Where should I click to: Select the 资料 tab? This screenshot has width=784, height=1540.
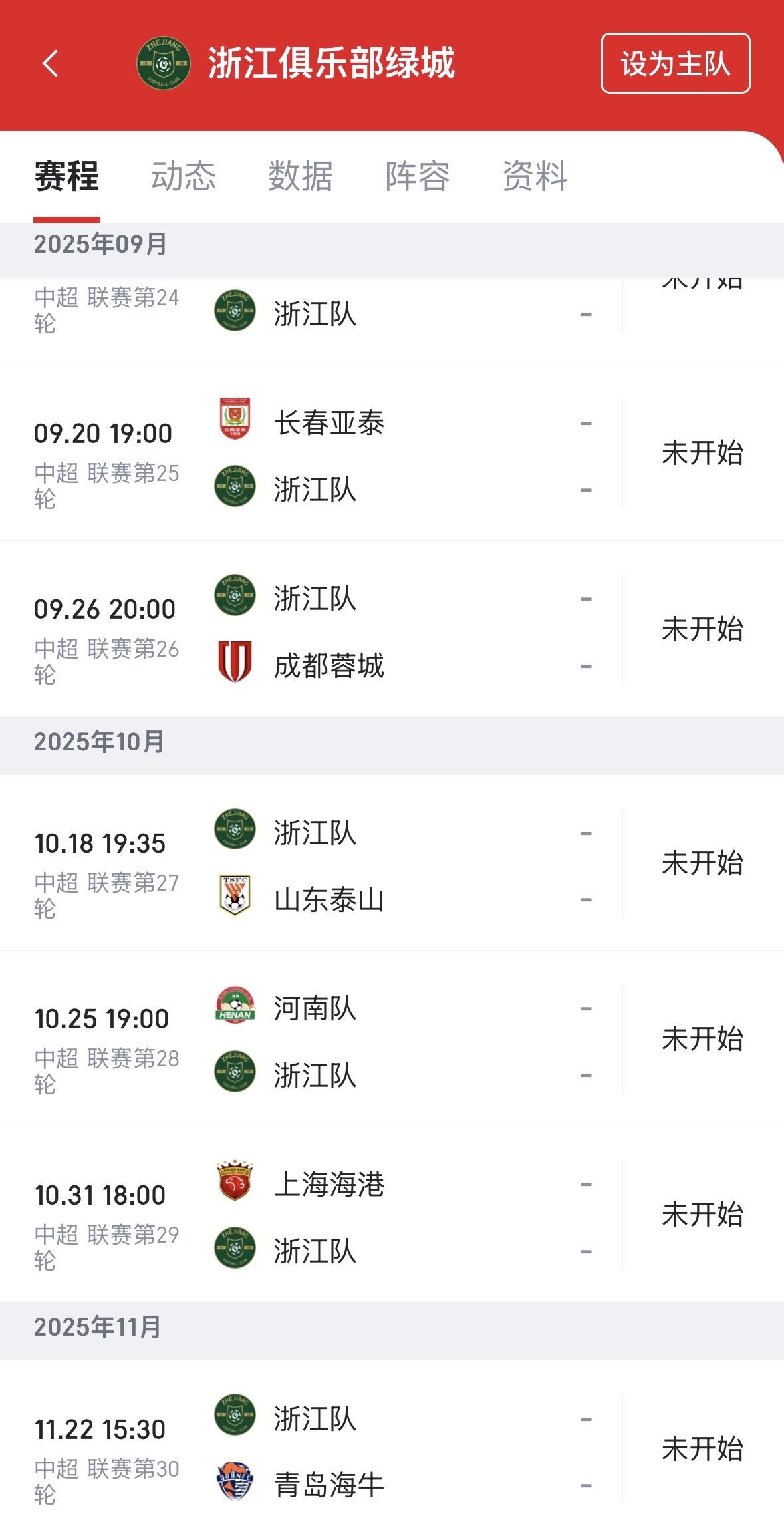(x=535, y=176)
